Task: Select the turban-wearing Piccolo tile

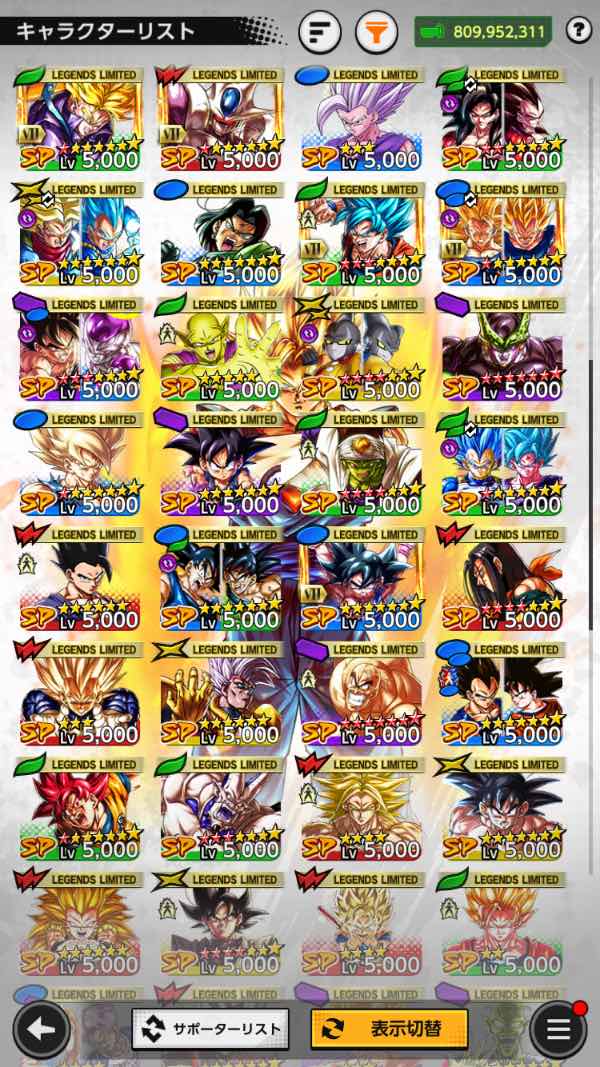Action: point(362,463)
